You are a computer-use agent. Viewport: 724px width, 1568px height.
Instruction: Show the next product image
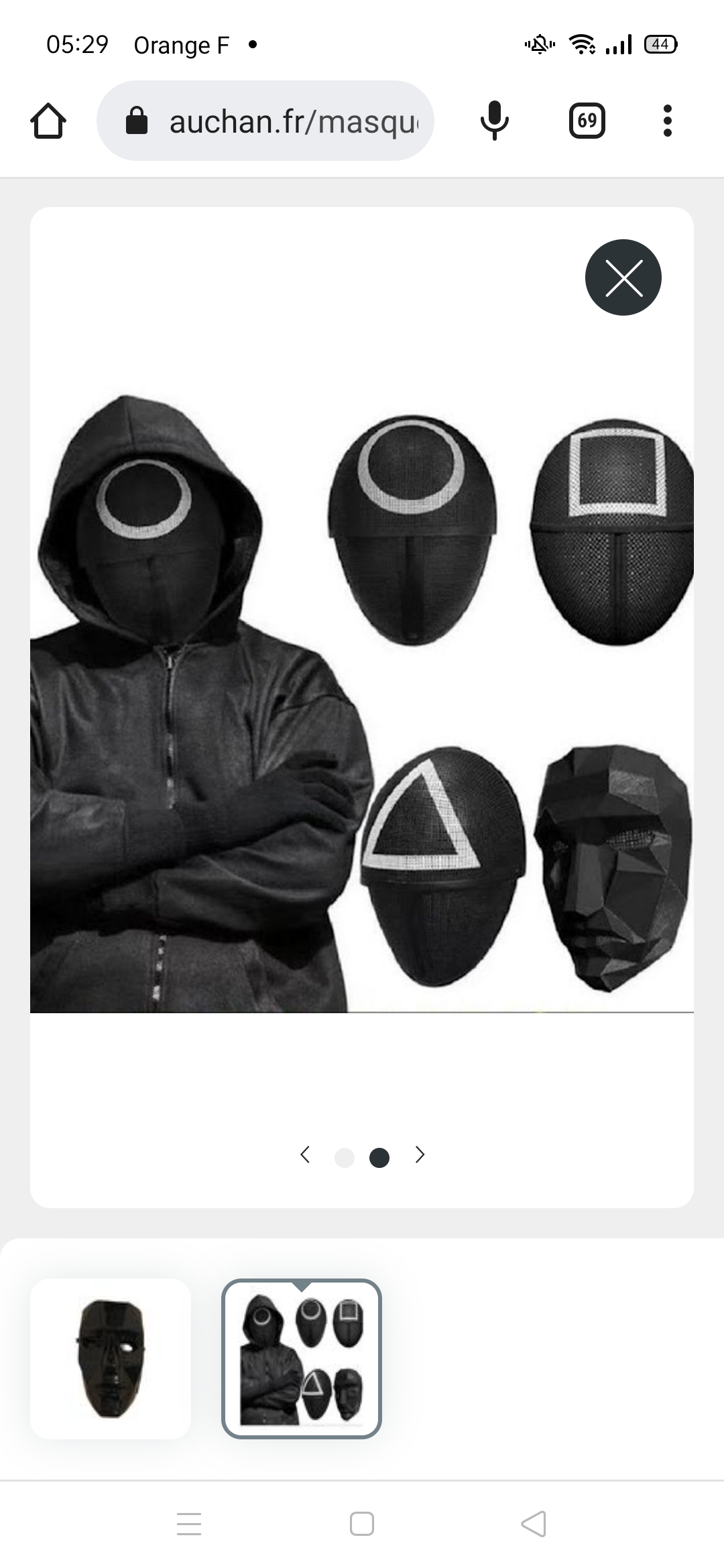point(420,1155)
